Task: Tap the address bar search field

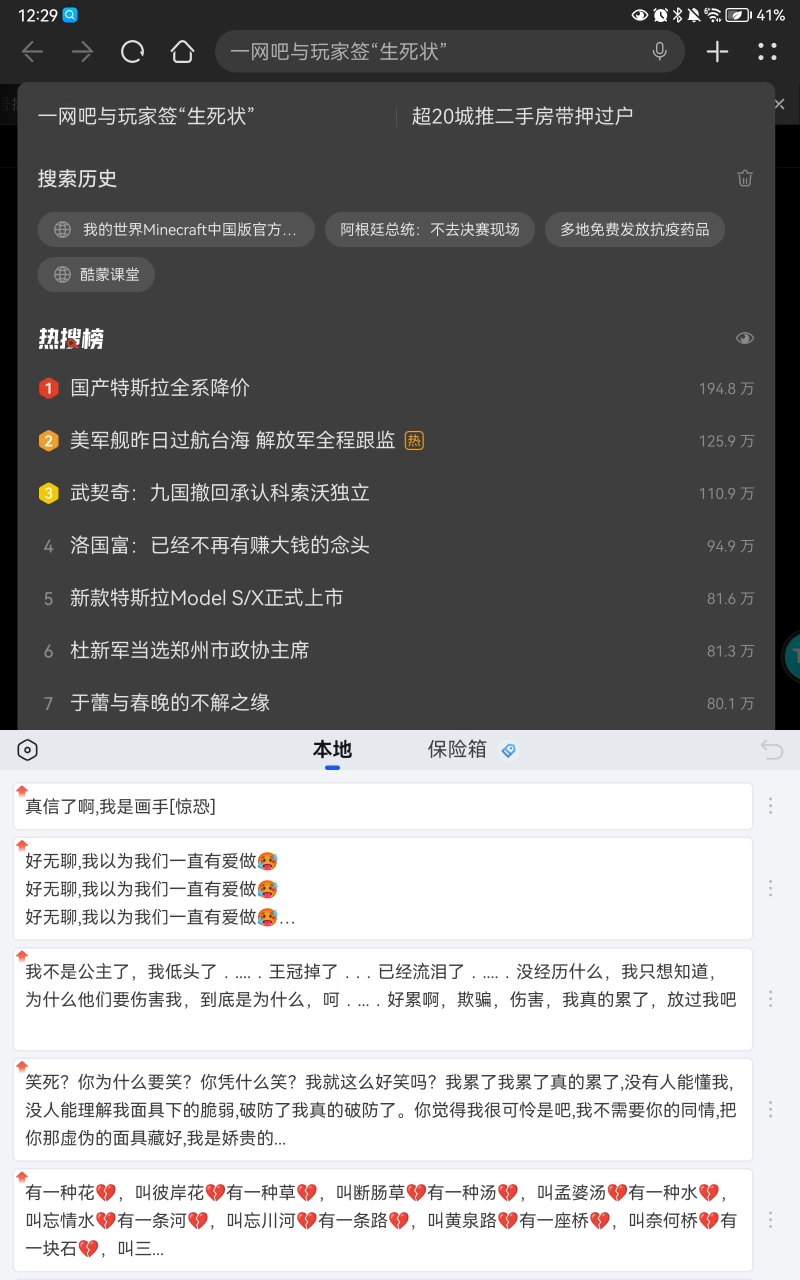Action: (430, 52)
